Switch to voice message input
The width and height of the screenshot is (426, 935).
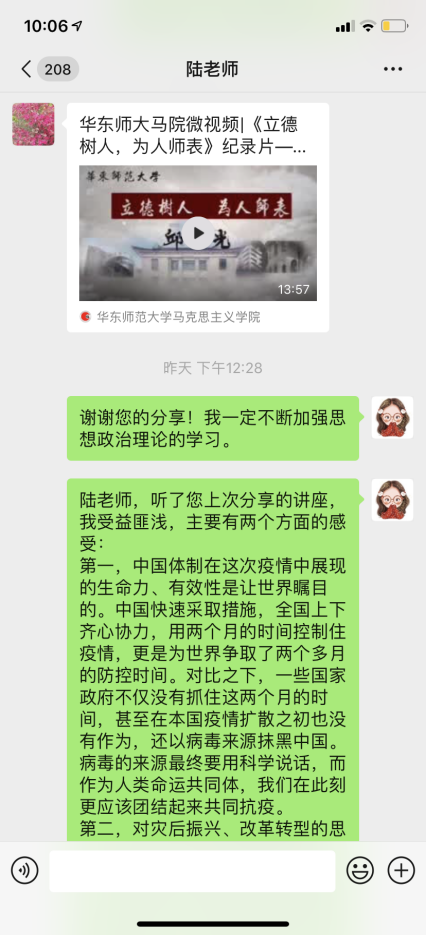click(x=24, y=871)
